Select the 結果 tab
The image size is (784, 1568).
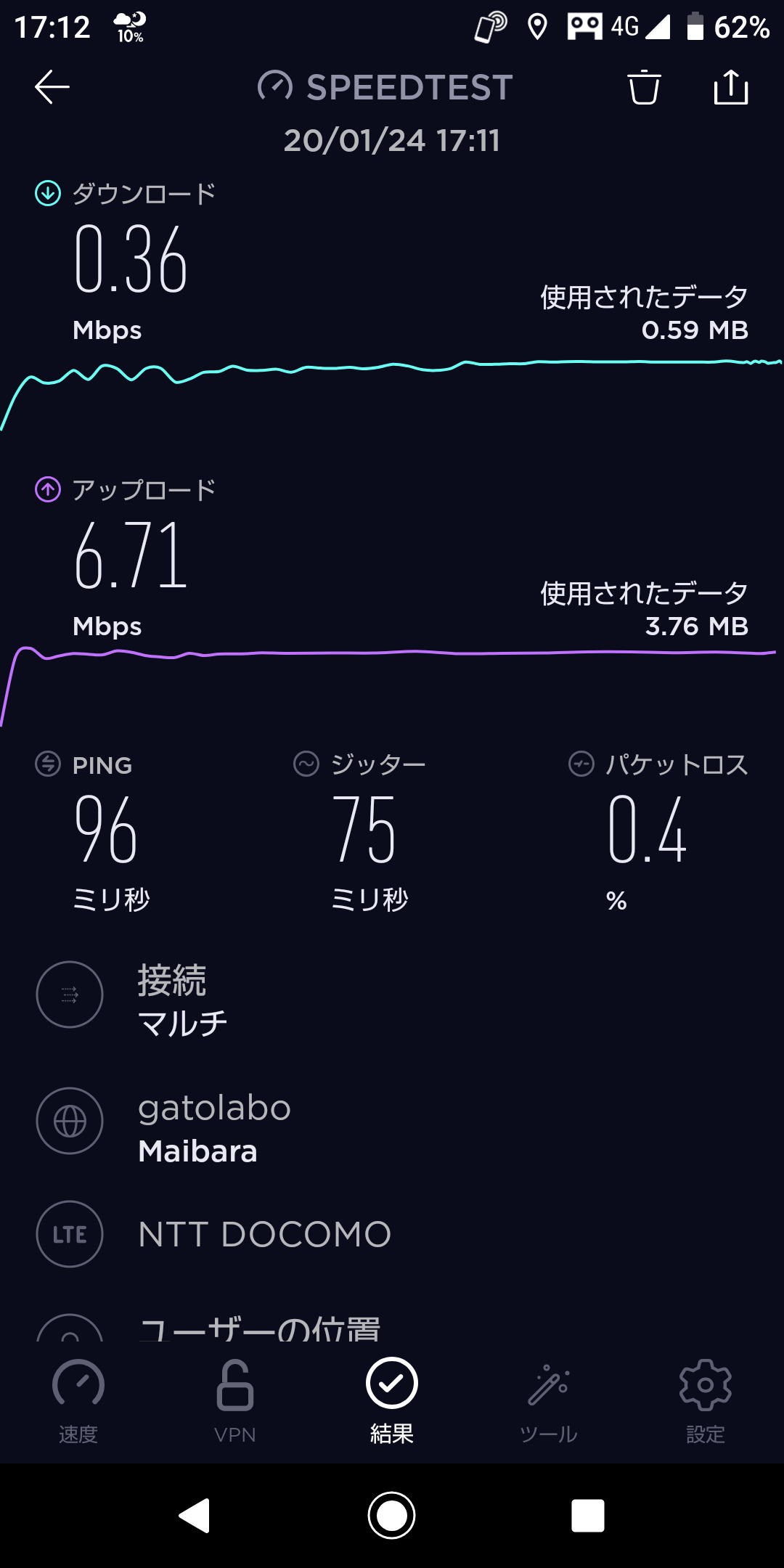click(392, 1401)
